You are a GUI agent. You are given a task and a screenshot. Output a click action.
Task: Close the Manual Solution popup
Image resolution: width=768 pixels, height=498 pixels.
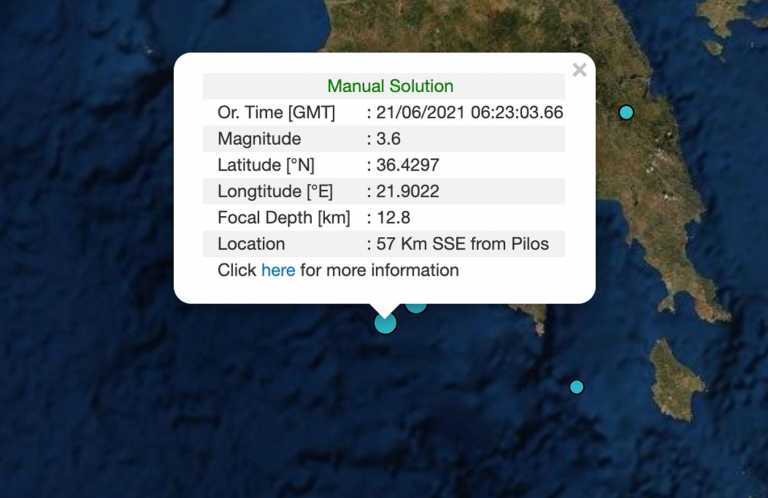579,70
